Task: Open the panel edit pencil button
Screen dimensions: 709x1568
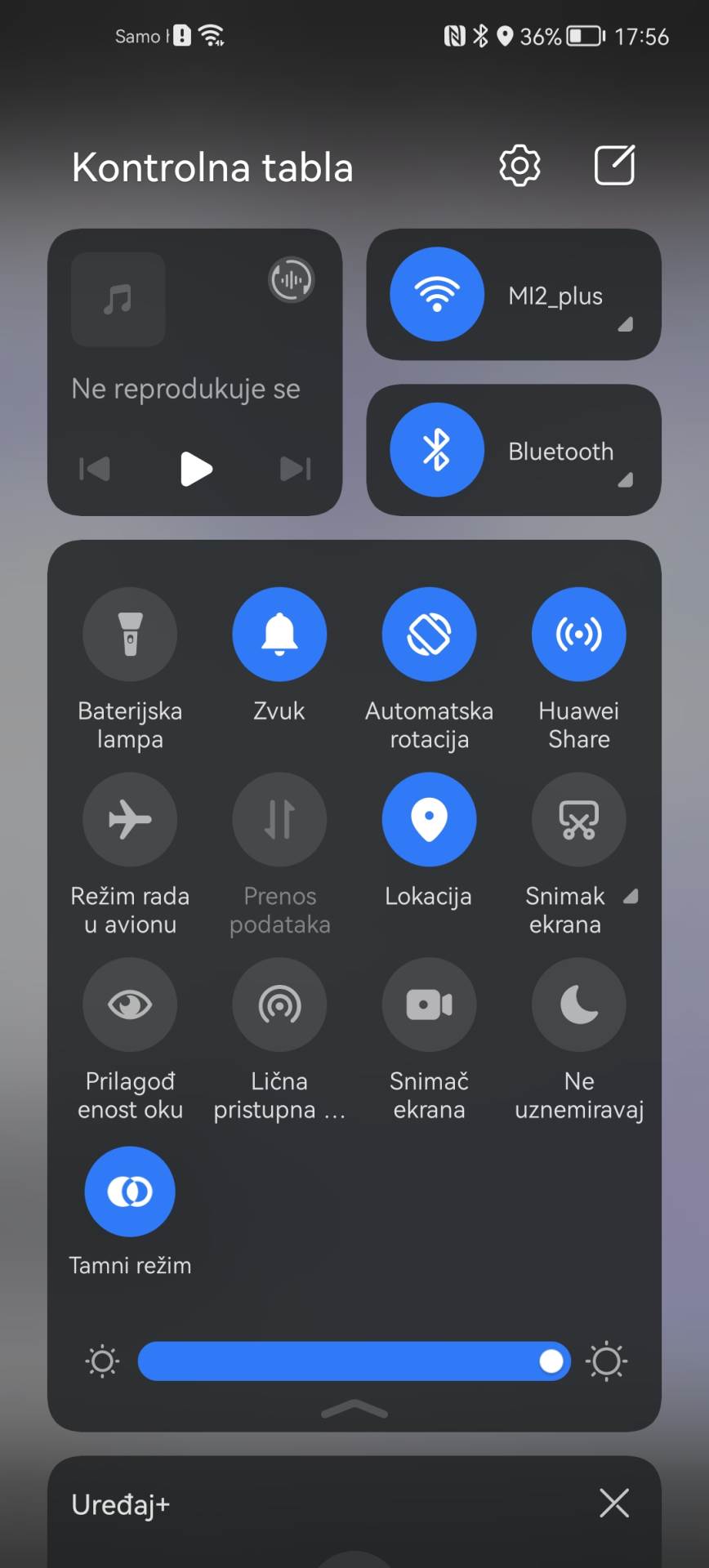Action: coord(615,165)
